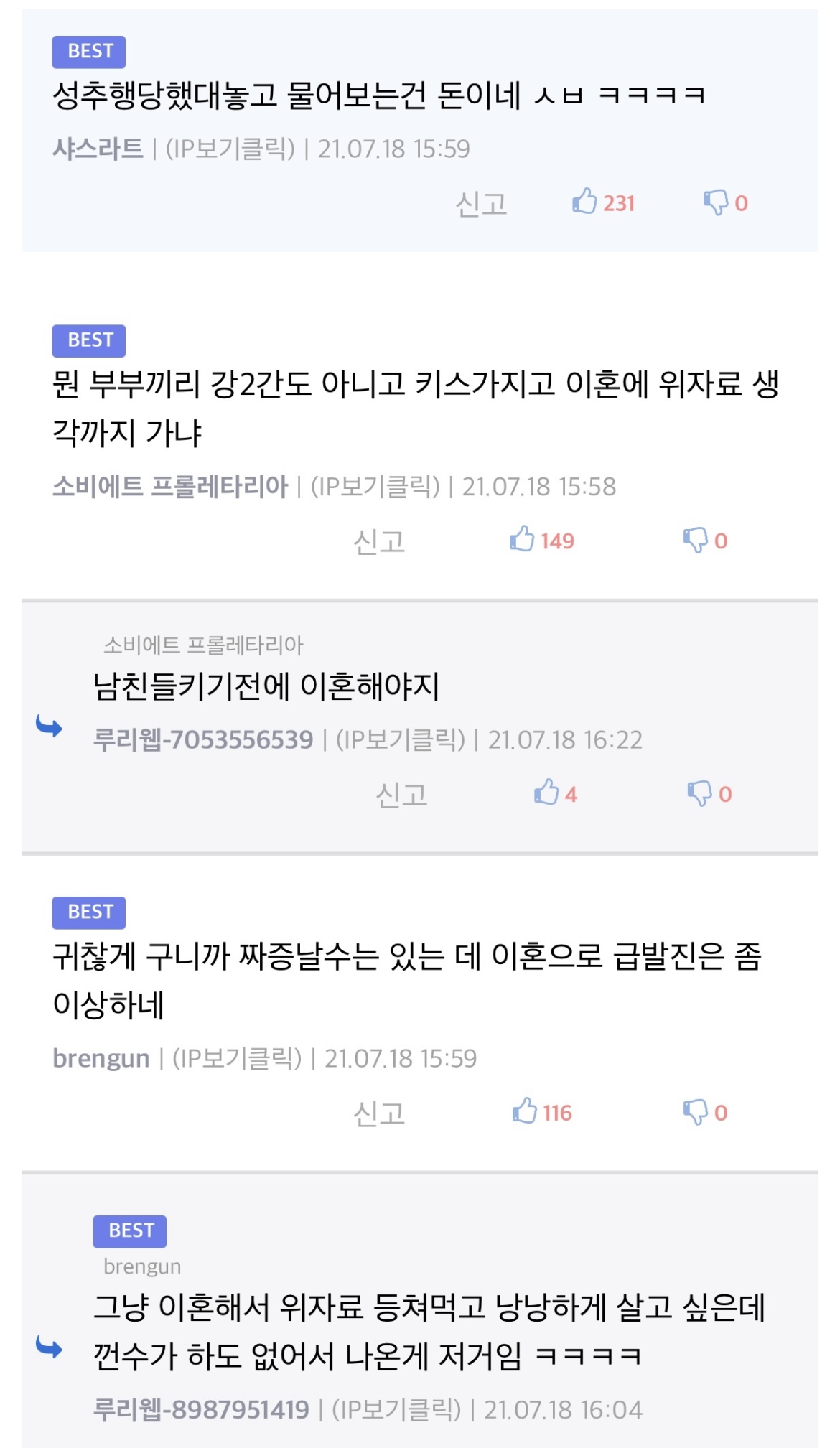Report the reply by 루리웹-7053556539
Image resolution: width=840 pixels, height=1448 pixels.
click(x=402, y=795)
